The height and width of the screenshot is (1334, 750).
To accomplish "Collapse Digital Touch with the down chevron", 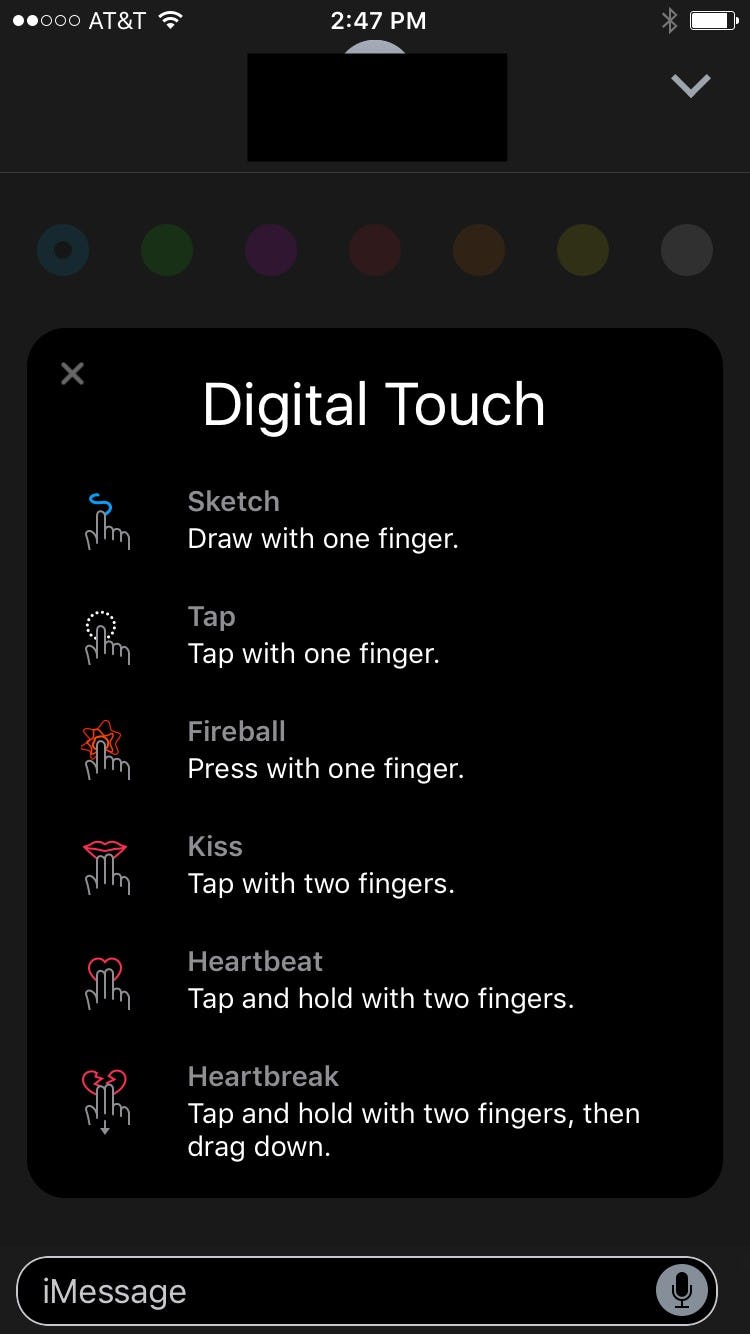I will pyautogui.click(x=690, y=86).
